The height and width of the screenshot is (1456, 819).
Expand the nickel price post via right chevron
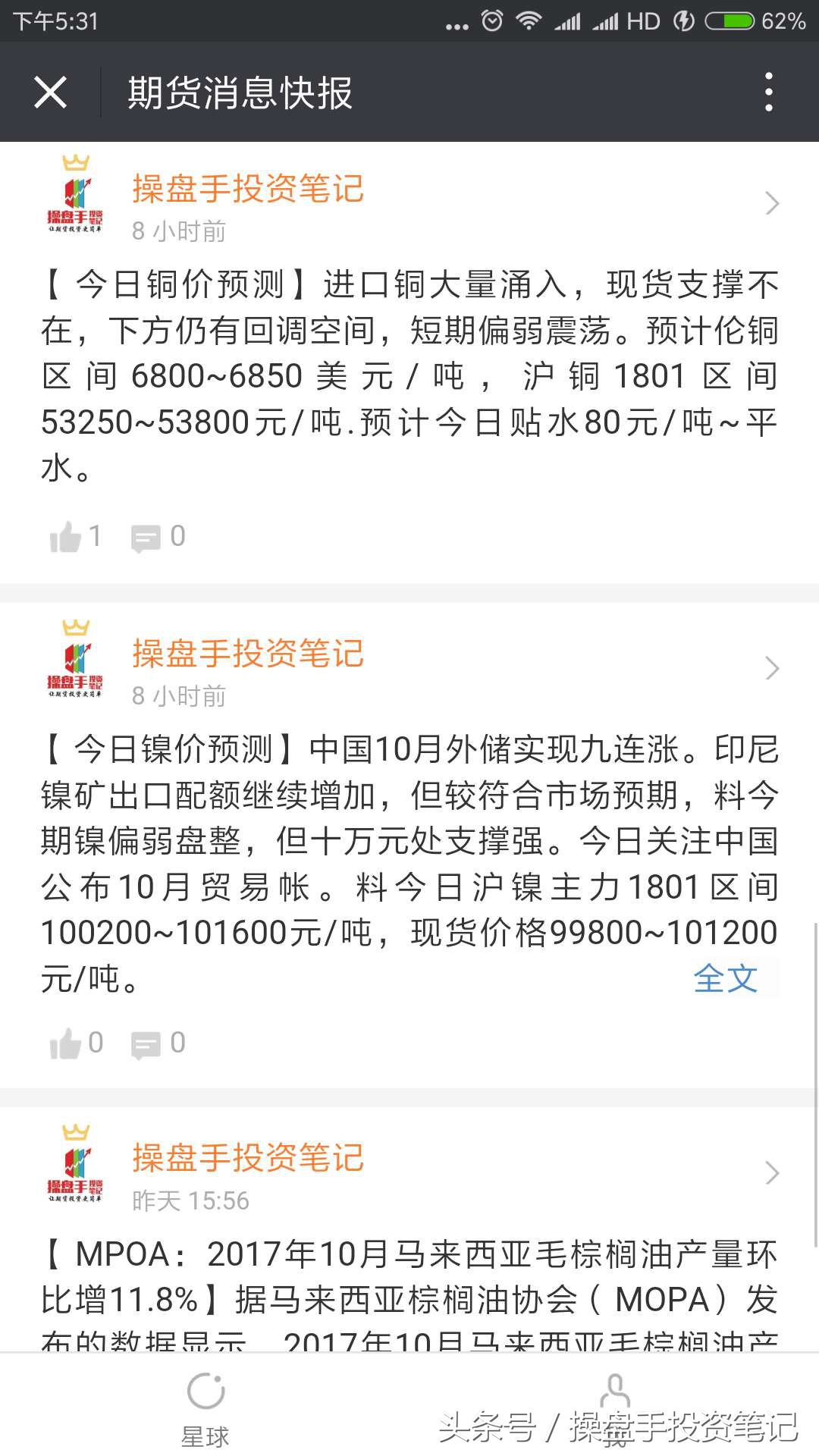tap(772, 667)
